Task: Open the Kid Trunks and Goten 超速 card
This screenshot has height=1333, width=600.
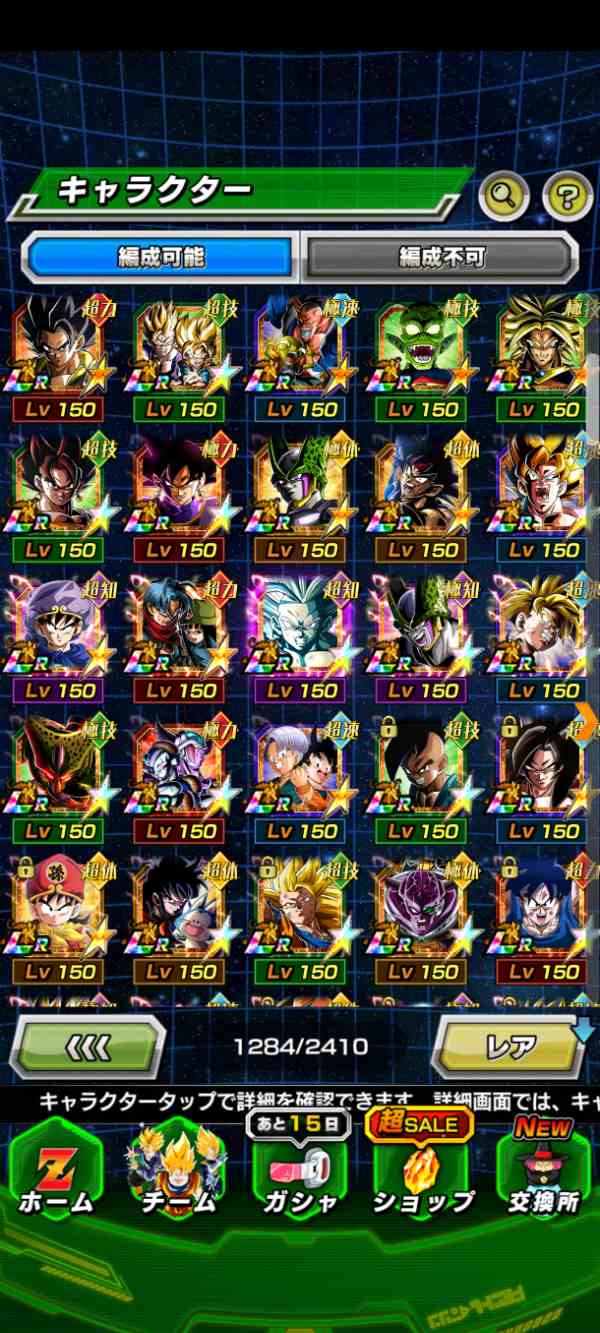Action: [301, 779]
